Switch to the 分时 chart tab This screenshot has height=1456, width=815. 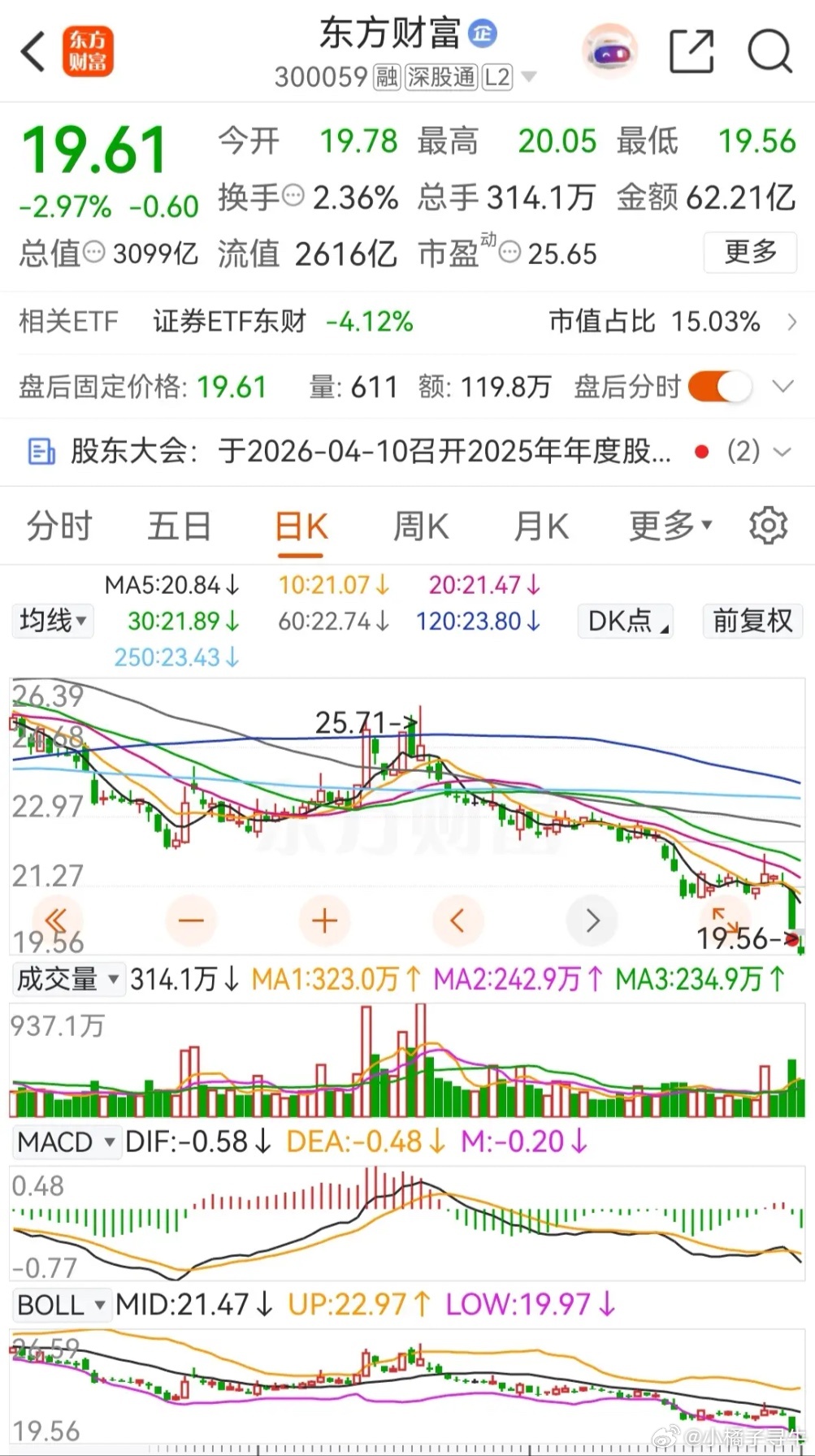click(x=59, y=526)
